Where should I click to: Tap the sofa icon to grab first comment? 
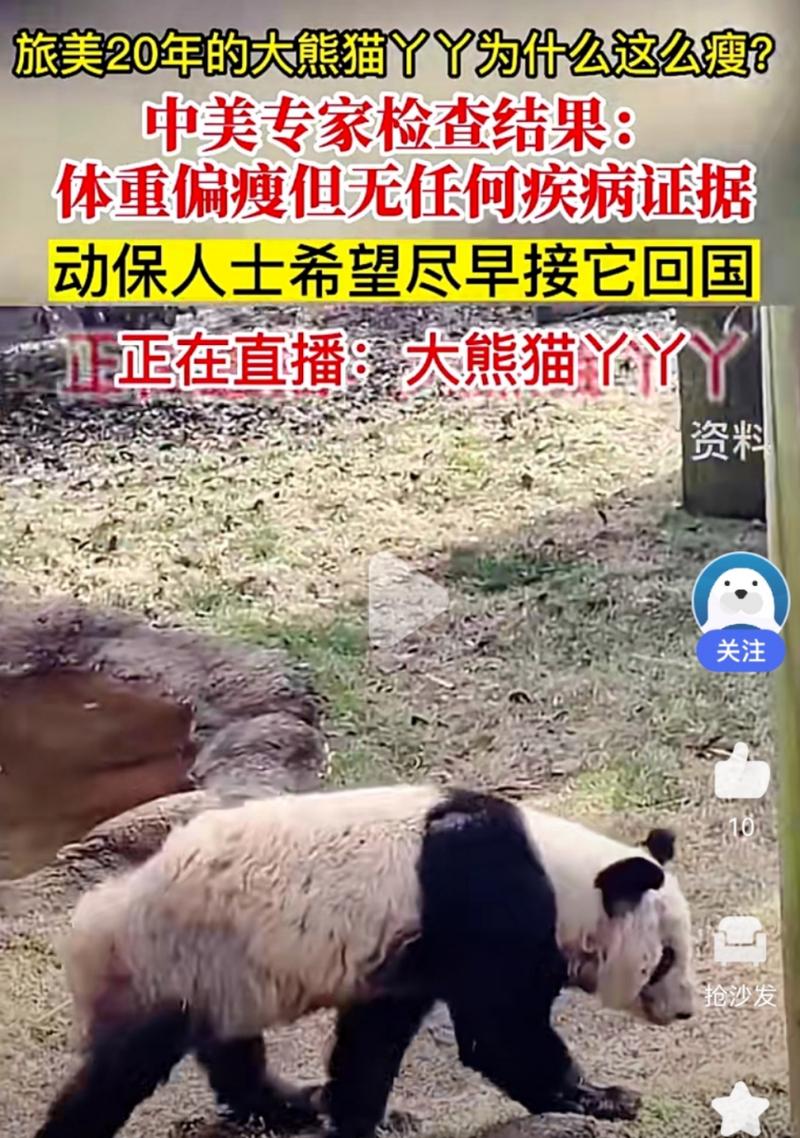coord(738,938)
